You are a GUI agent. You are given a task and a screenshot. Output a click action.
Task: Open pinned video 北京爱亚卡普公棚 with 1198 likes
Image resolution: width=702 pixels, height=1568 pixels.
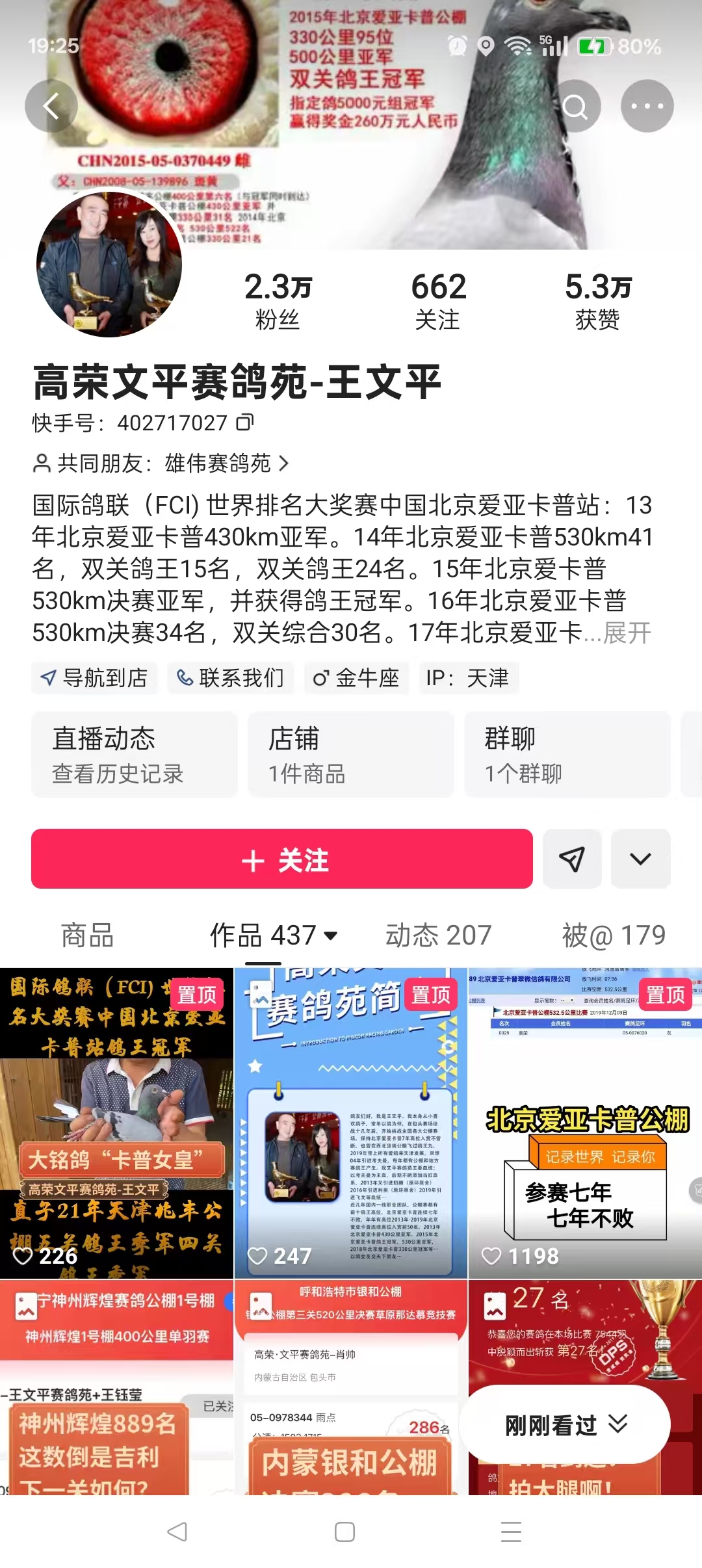coord(585,1121)
